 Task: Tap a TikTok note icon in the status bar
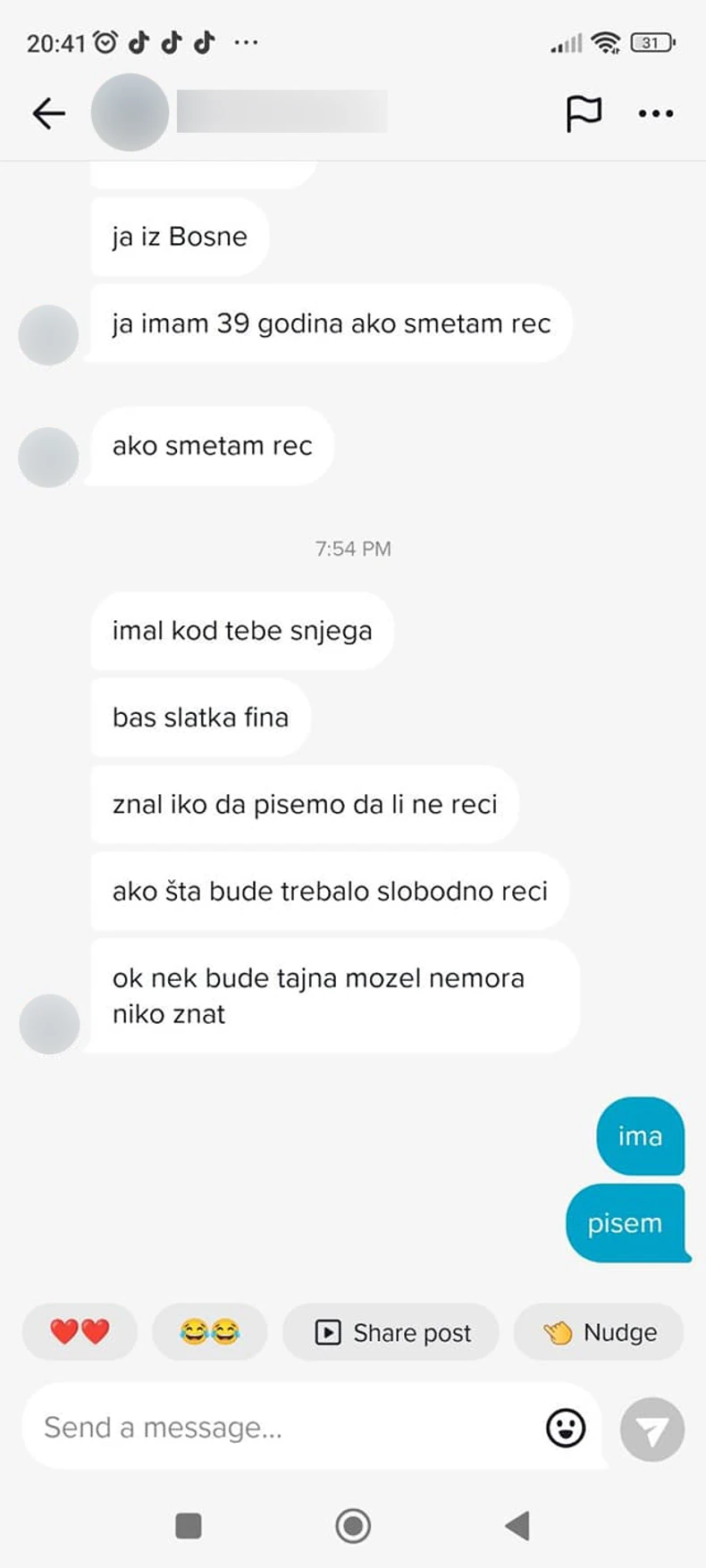pyautogui.click(x=139, y=41)
